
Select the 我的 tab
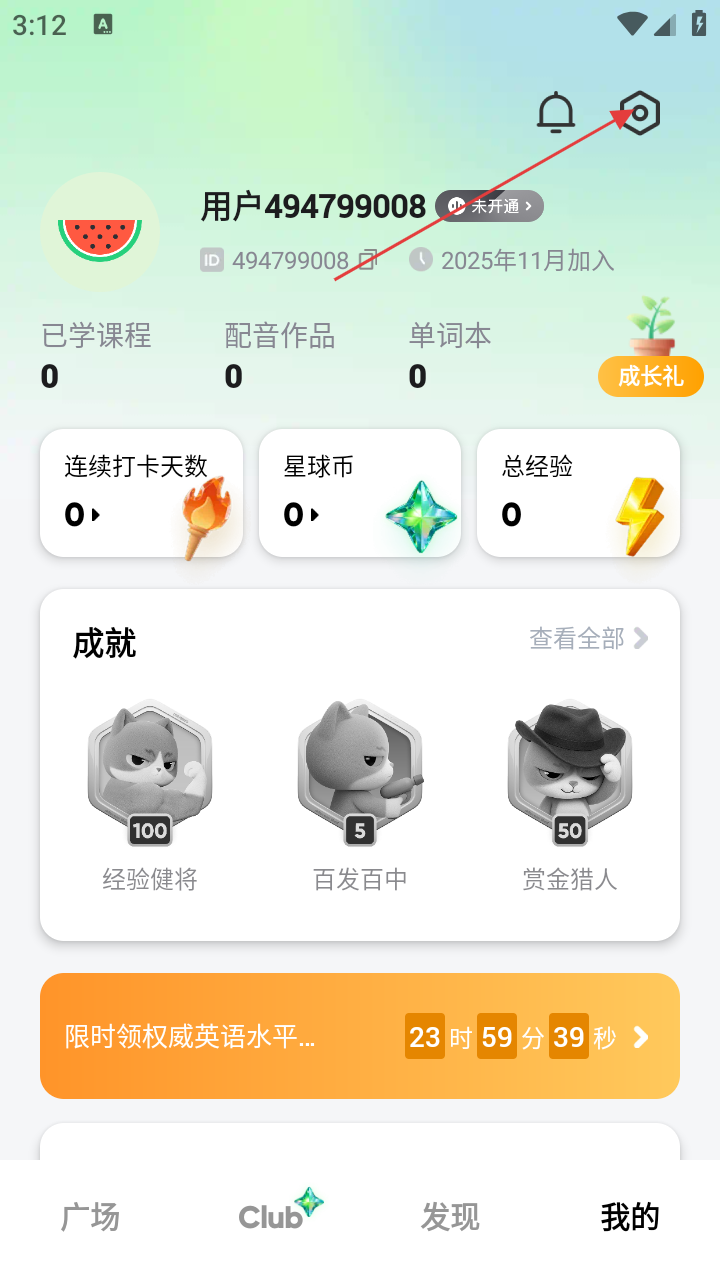click(x=630, y=1217)
